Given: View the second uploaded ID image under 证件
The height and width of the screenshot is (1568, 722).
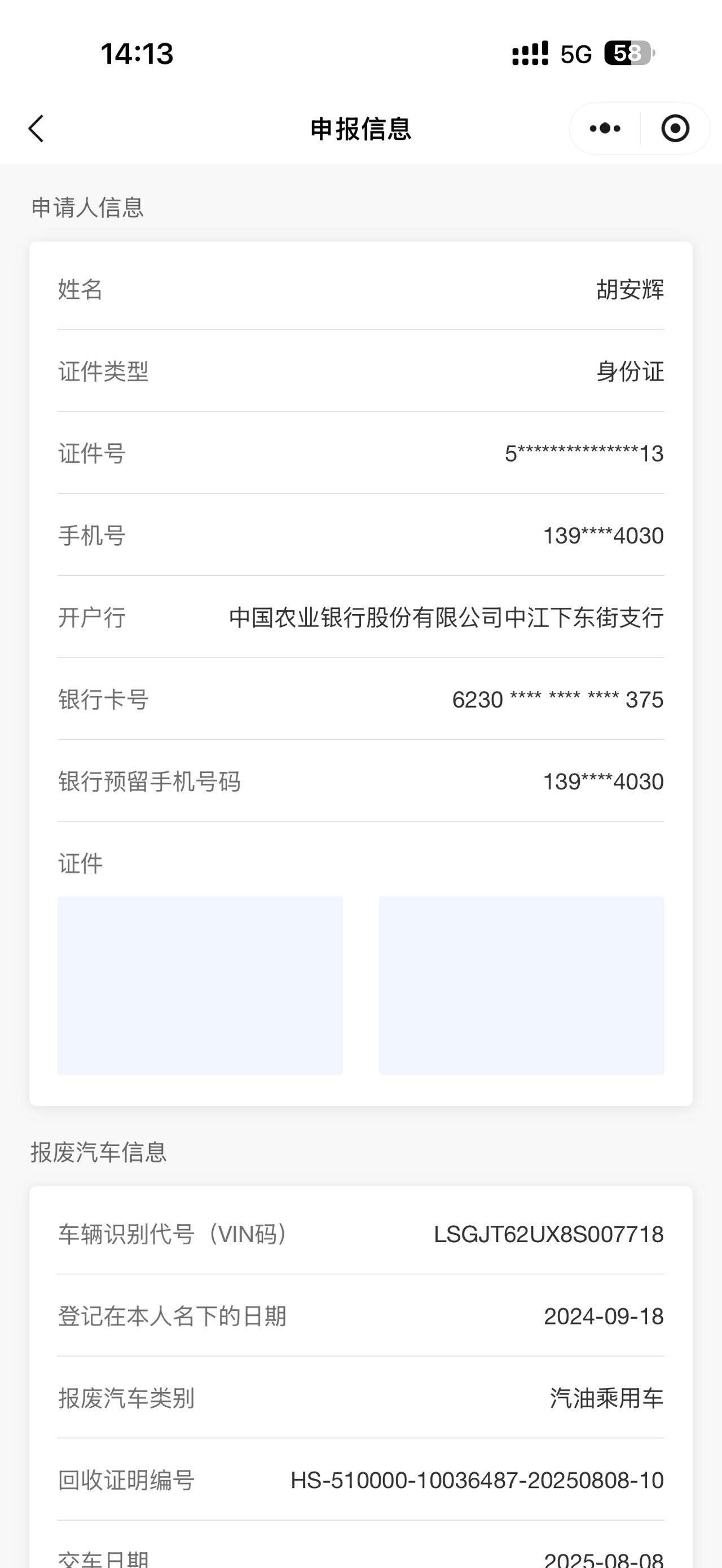Looking at the screenshot, I should (521, 984).
